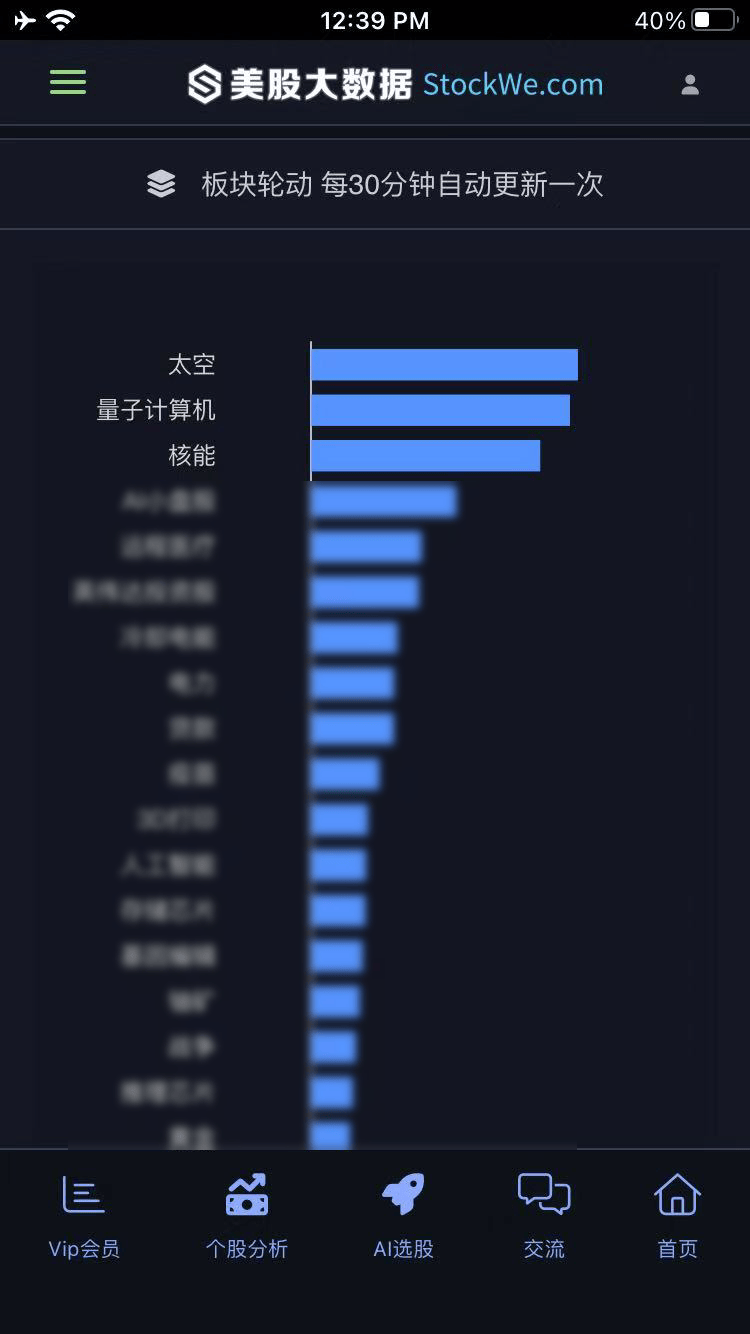Switch to the Vip会员 tab

point(84,1215)
